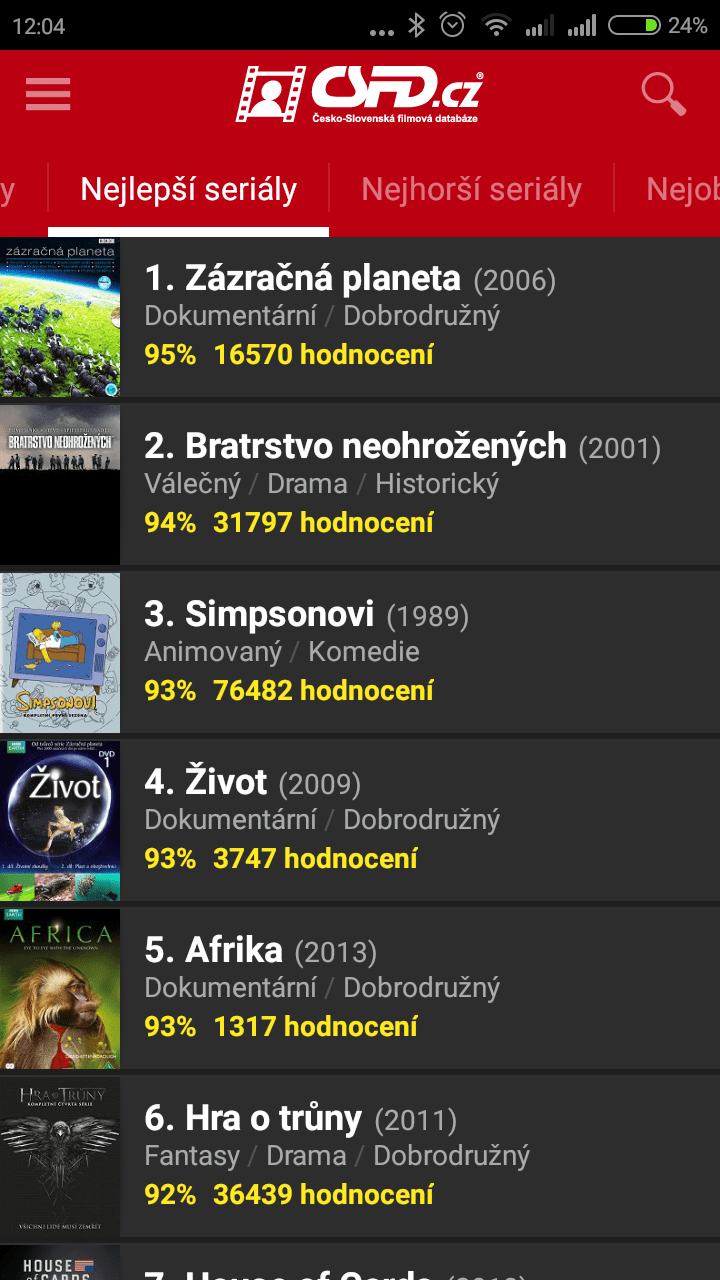The width and height of the screenshot is (720, 1280).
Task: Open Bratrstvo neohrožených details
Action: (360, 485)
